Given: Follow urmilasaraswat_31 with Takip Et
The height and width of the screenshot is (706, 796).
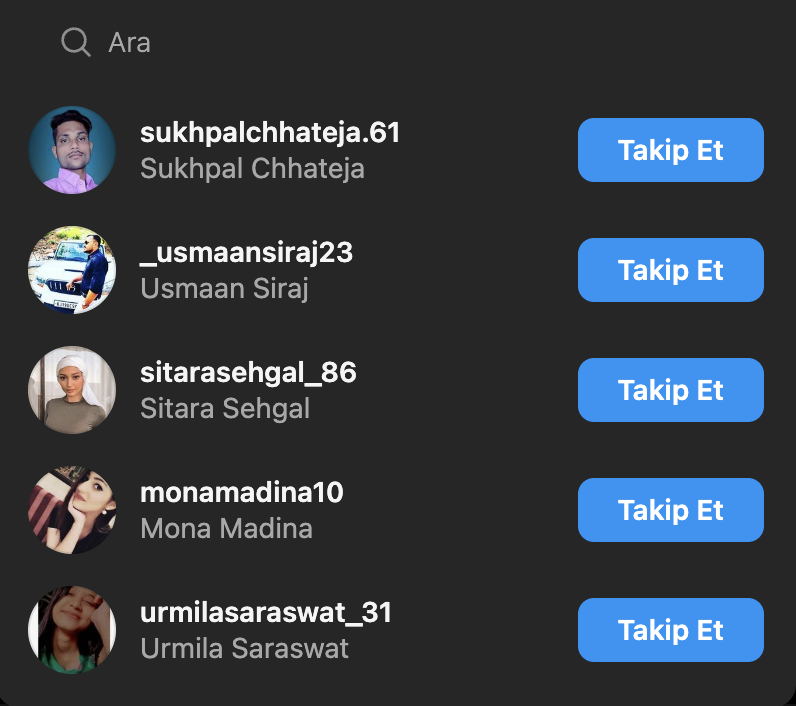Looking at the screenshot, I should pyautogui.click(x=670, y=630).
